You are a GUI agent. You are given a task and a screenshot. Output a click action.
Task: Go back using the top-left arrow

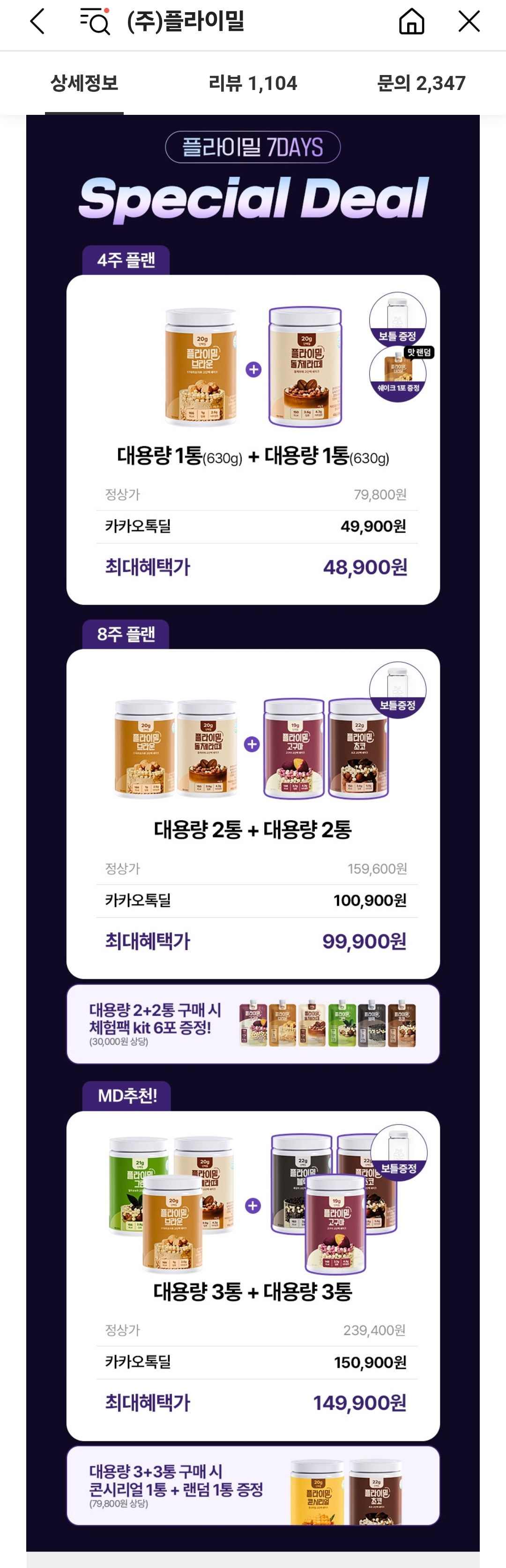tap(37, 22)
